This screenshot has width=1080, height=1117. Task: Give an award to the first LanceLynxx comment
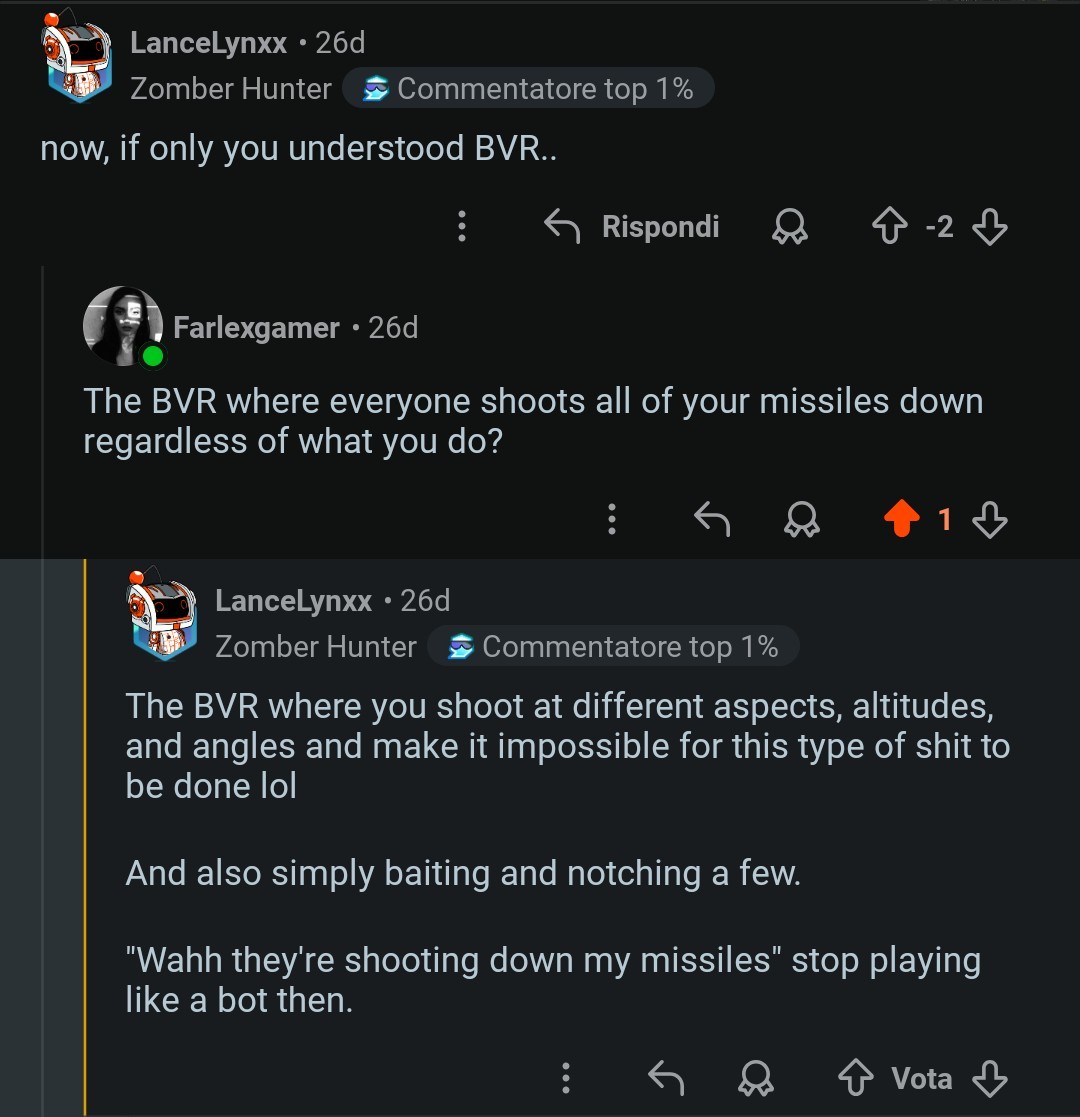790,227
